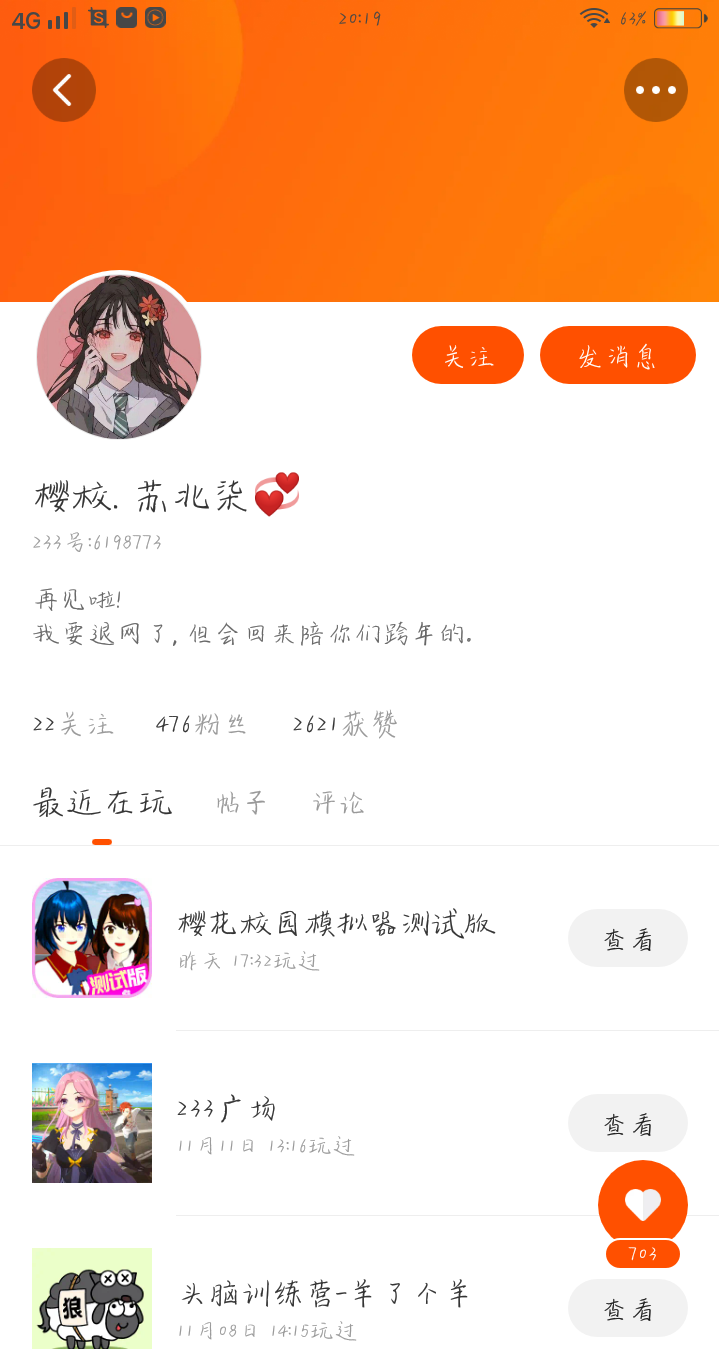The width and height of the screenshot is (719, 1349).
Task: Tap 查看 for 233广场
Action: [627, 1123]
